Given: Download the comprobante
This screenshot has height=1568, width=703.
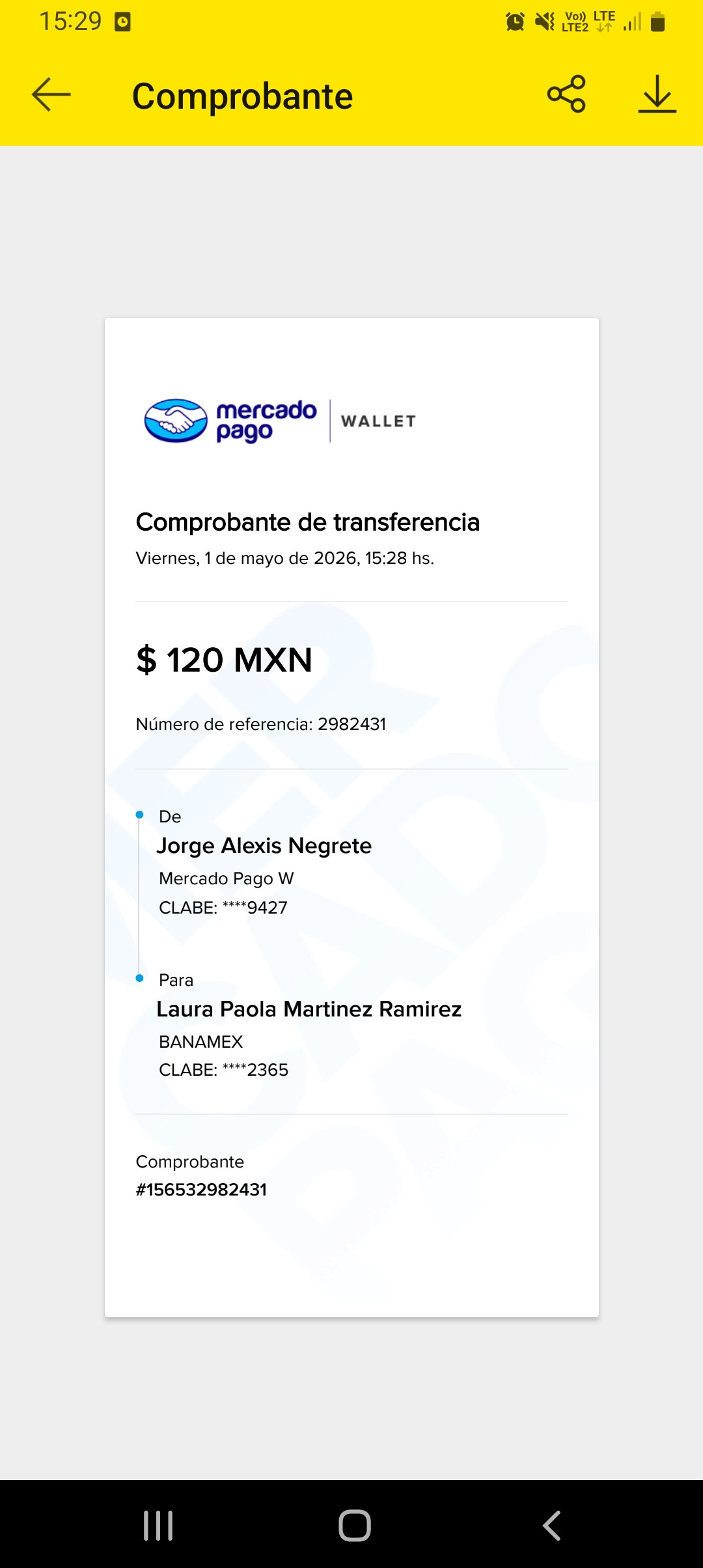Looking at the screenshot, I should 657,94.
